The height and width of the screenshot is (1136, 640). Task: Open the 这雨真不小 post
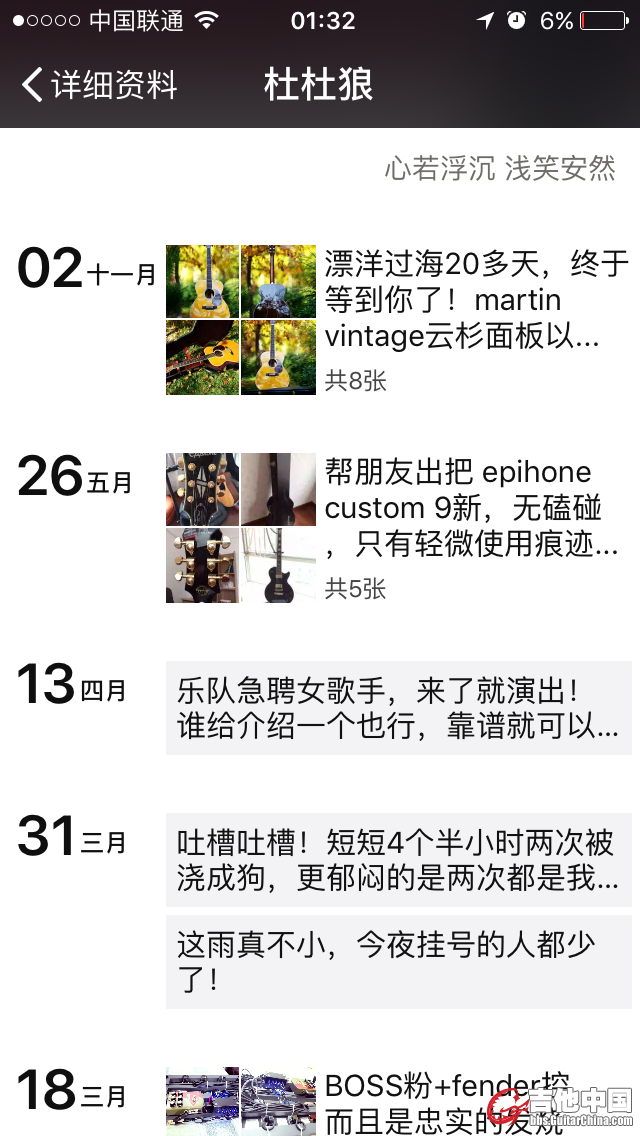tap(398, 961)
